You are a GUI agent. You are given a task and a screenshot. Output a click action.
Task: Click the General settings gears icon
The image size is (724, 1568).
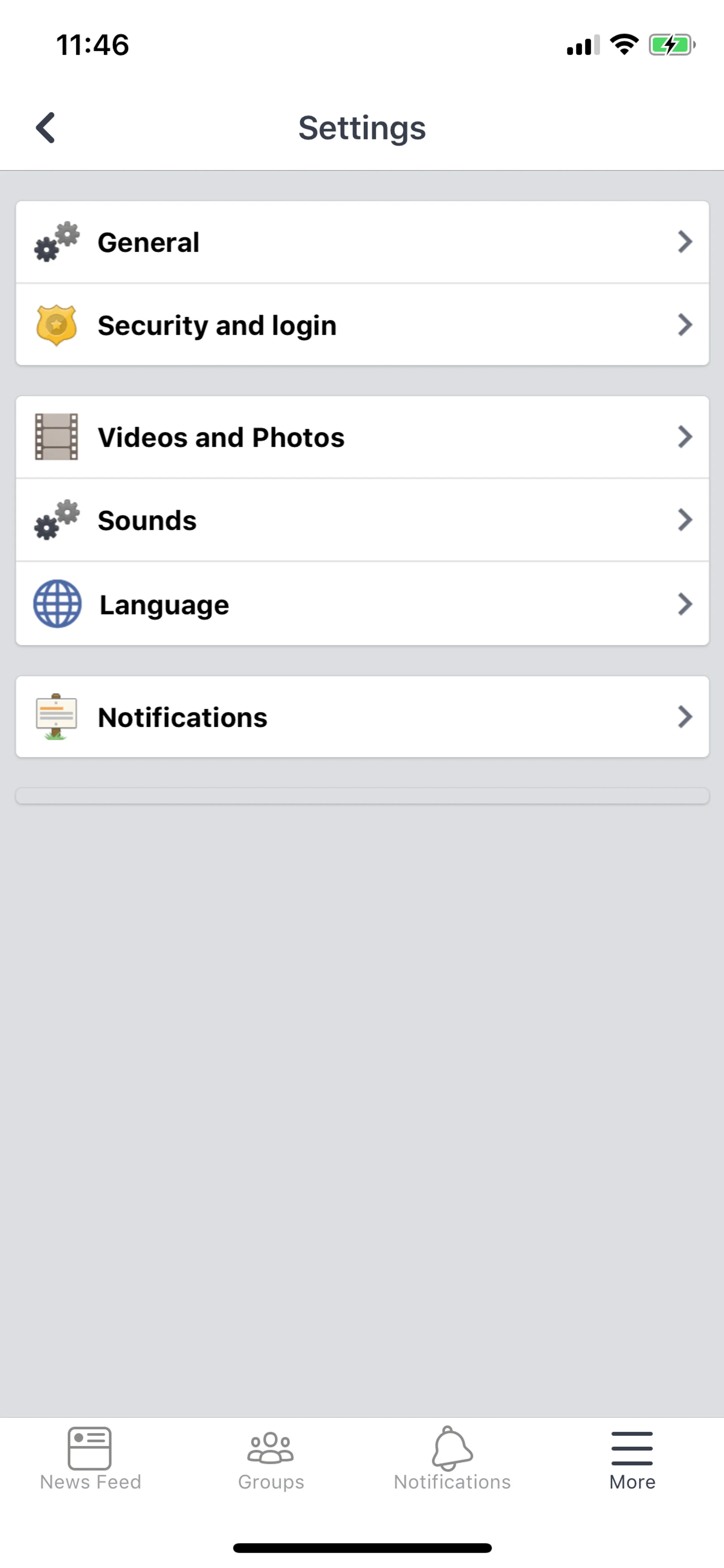57,242
